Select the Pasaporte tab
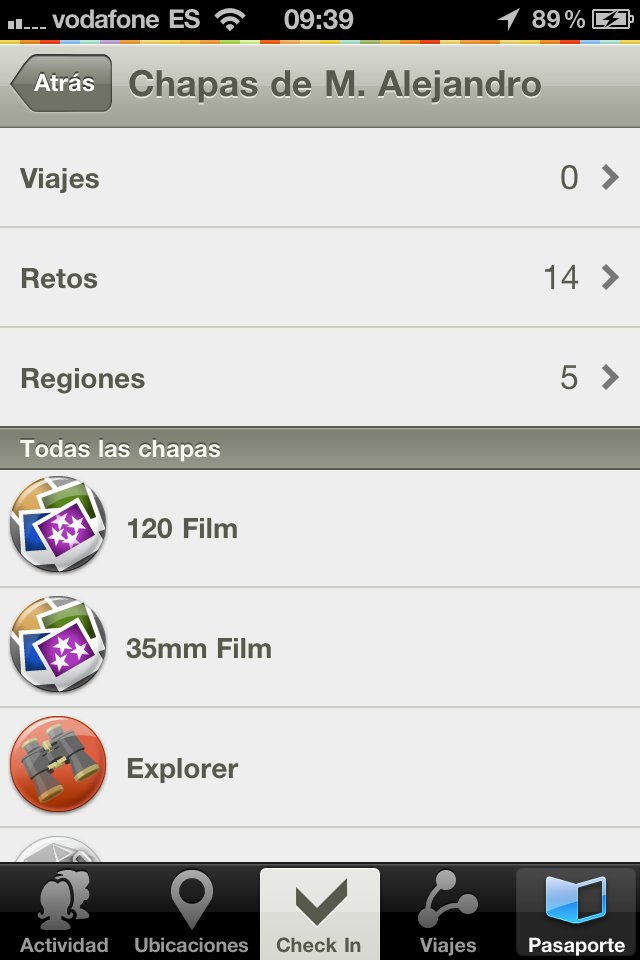 (576, 914)
